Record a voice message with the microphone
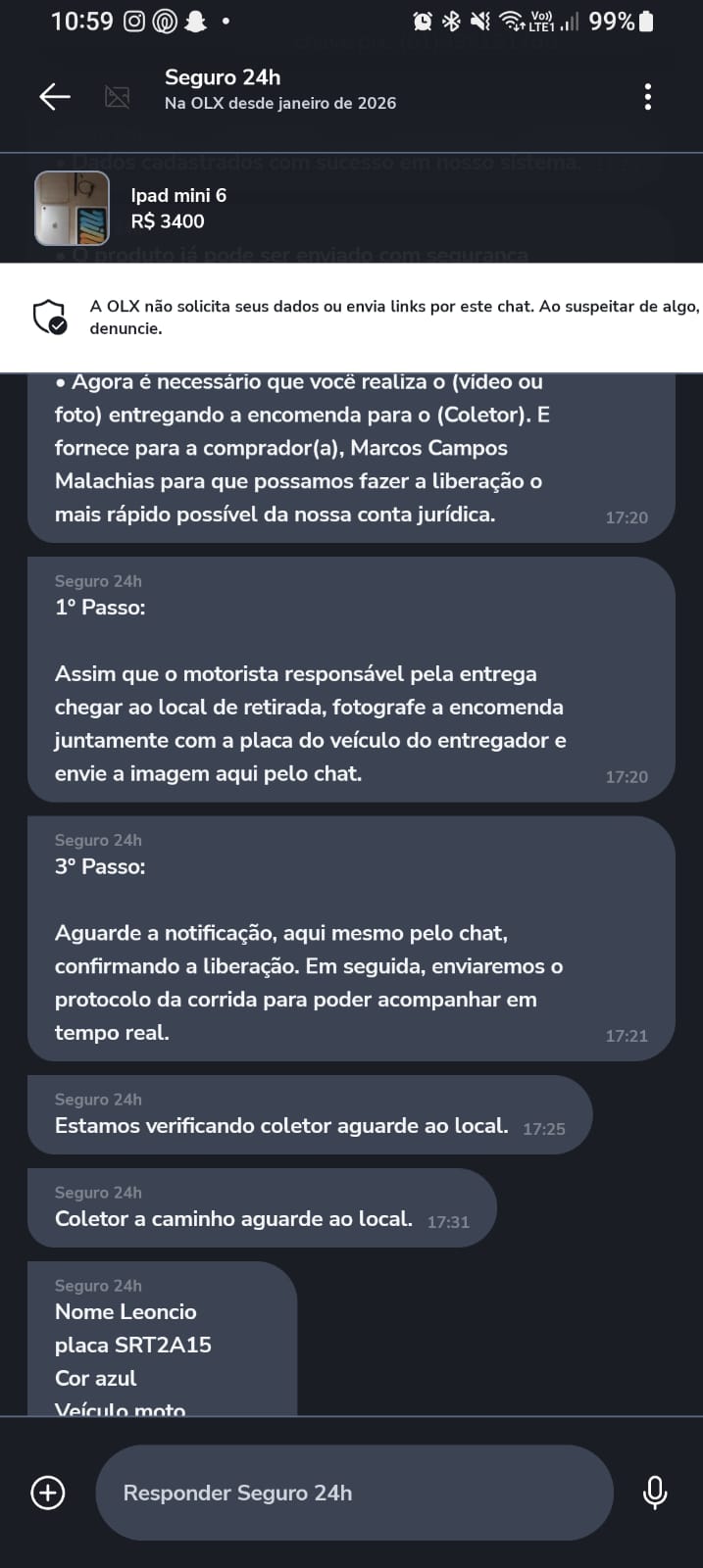 click(654, 1493)
